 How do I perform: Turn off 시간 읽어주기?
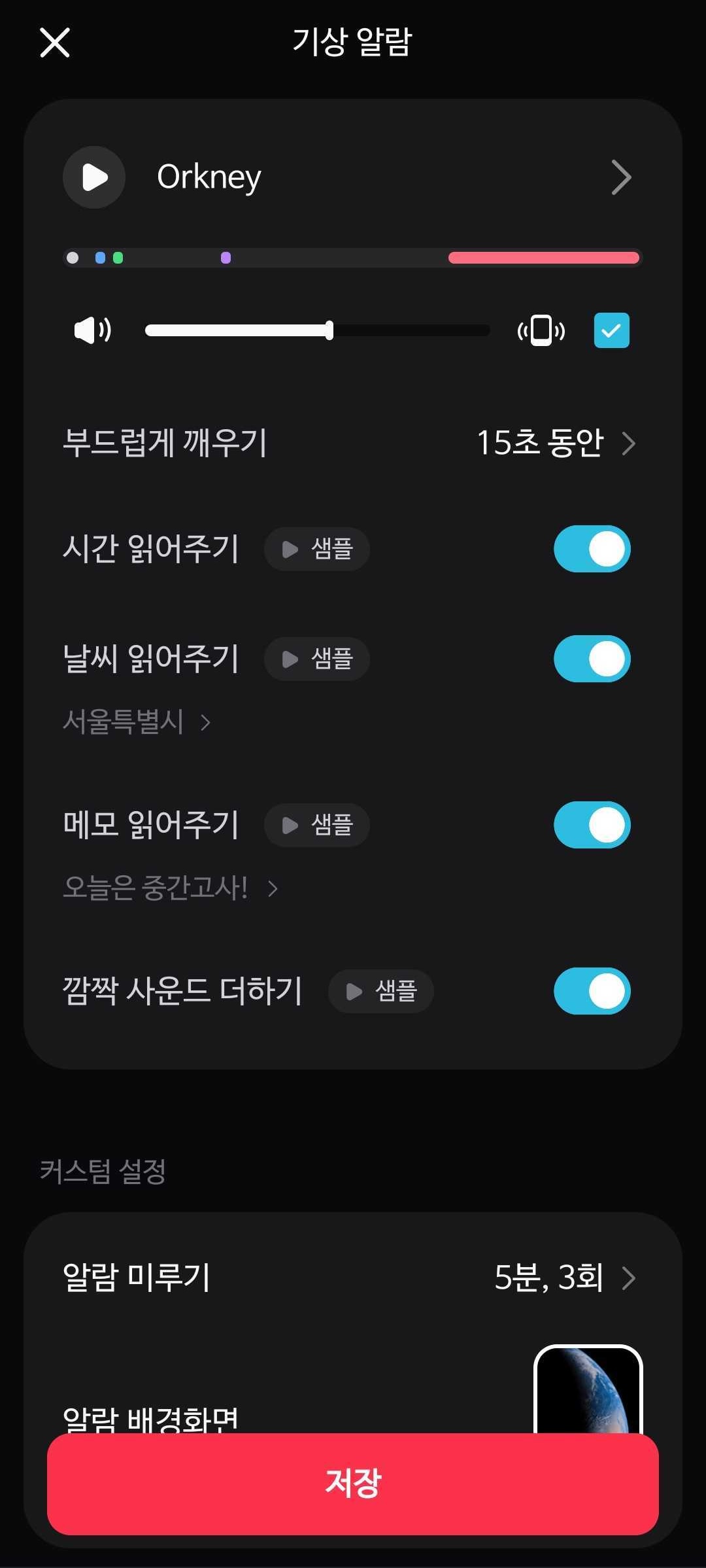click(591, 549)
